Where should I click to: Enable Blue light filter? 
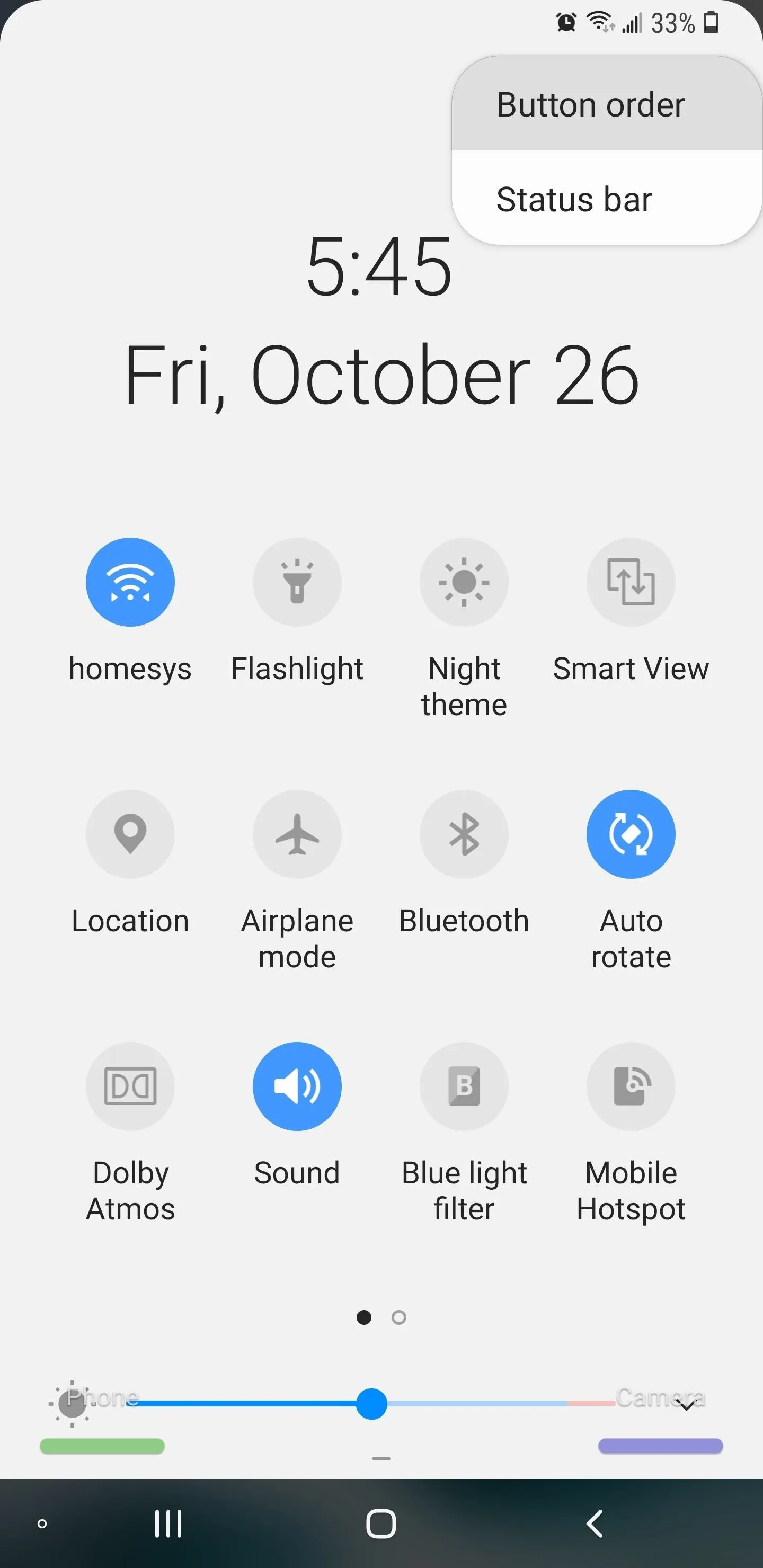pos(464,1086)
